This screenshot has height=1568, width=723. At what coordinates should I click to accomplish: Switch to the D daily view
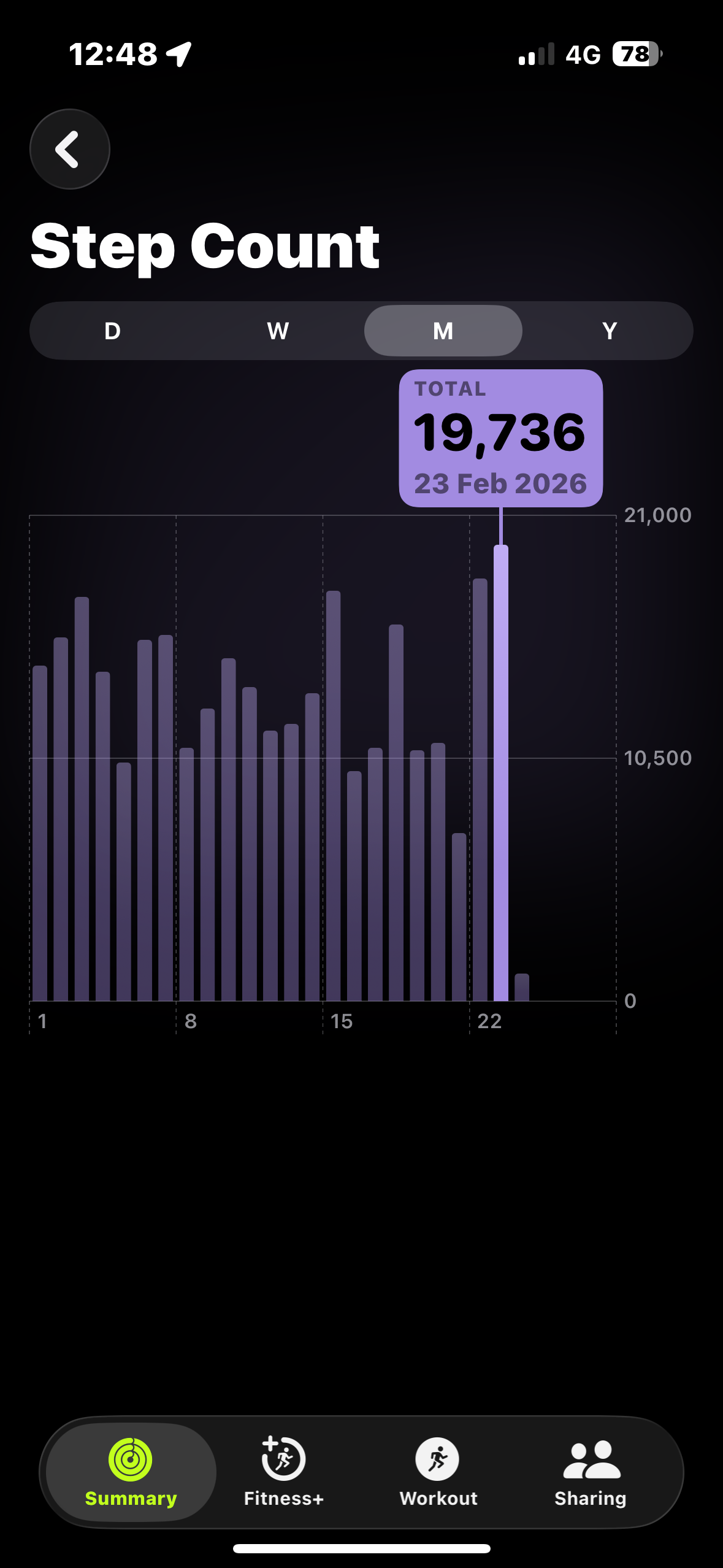112,331
